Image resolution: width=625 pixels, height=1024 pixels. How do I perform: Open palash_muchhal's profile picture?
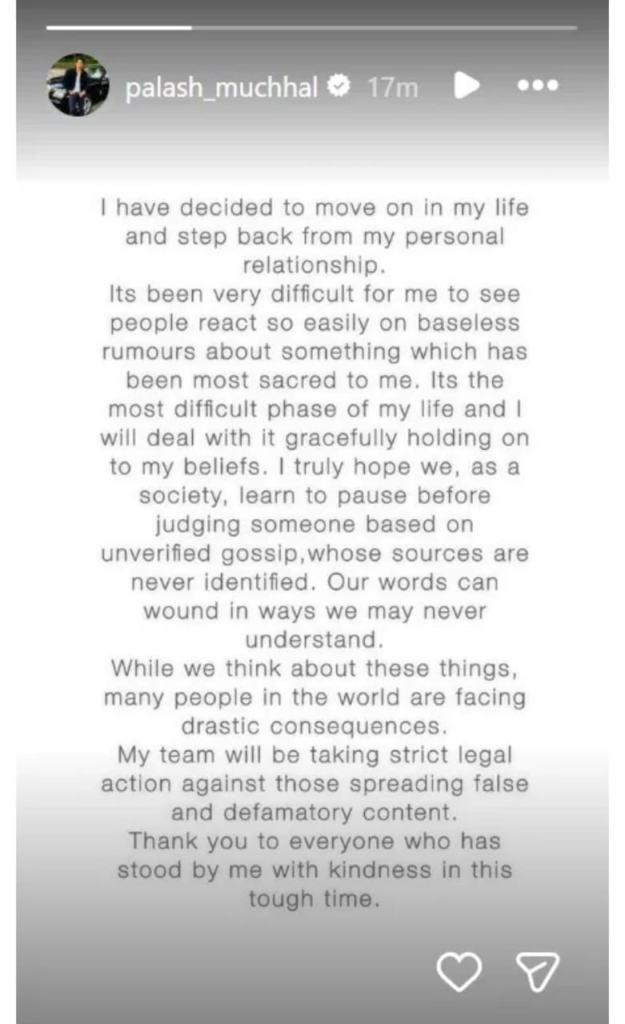77,85
